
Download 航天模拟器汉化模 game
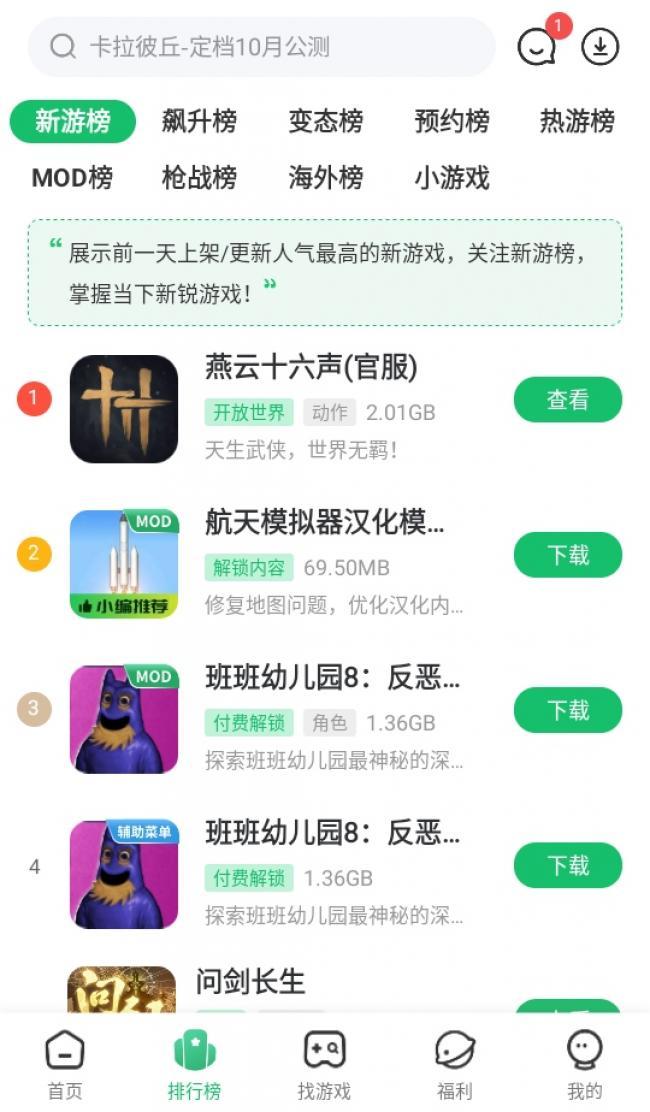click(567, 555)
